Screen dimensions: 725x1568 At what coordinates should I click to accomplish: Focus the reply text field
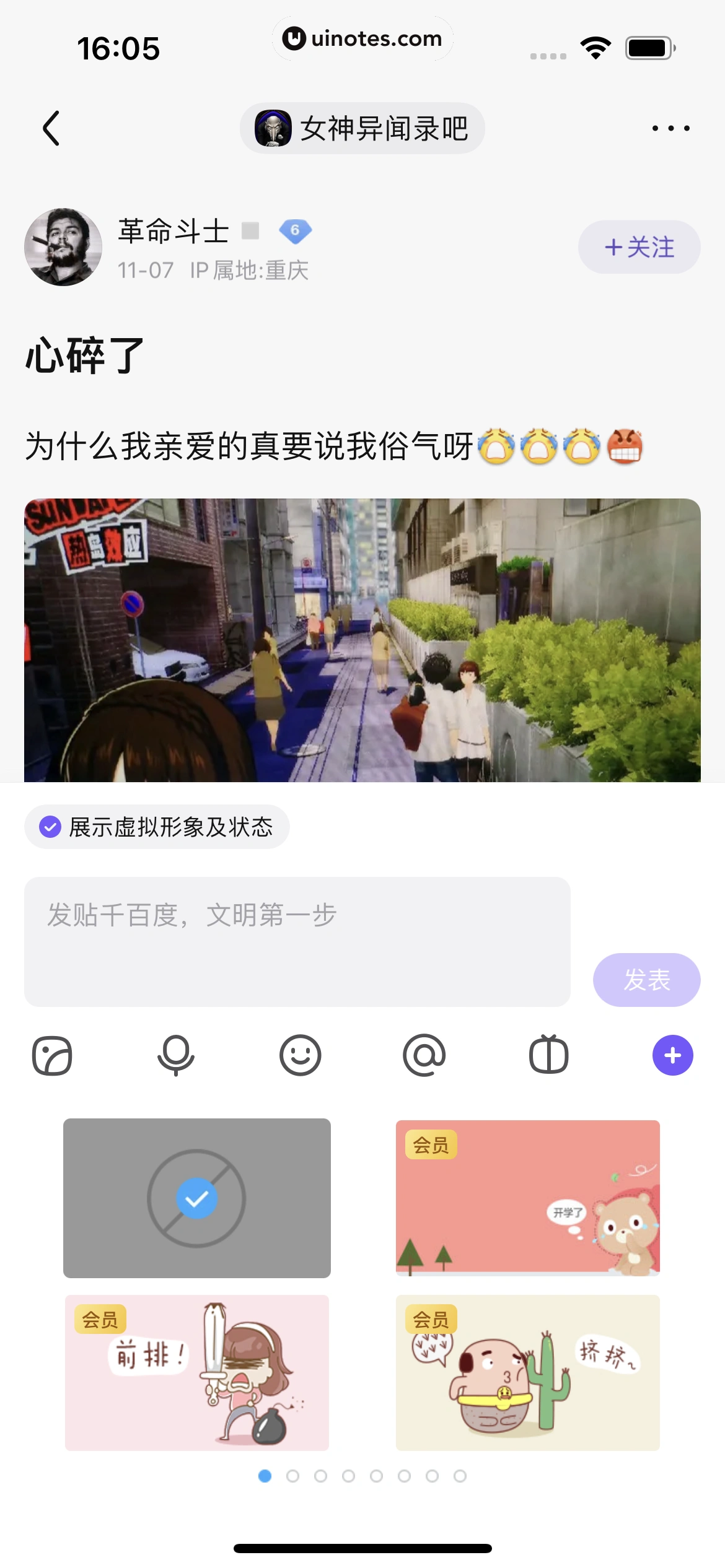click(x=297, y=941)
